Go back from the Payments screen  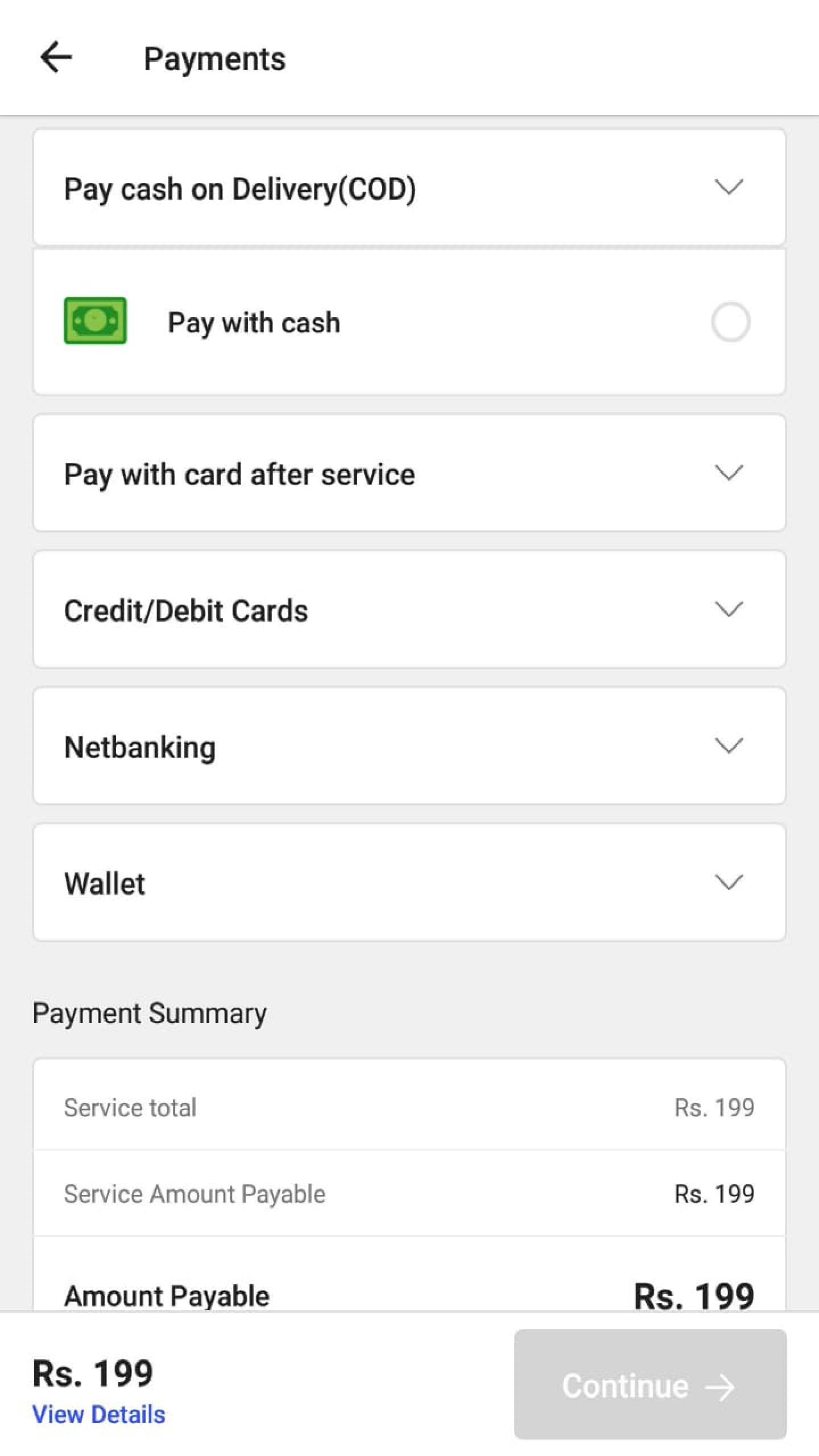[56, 57]
